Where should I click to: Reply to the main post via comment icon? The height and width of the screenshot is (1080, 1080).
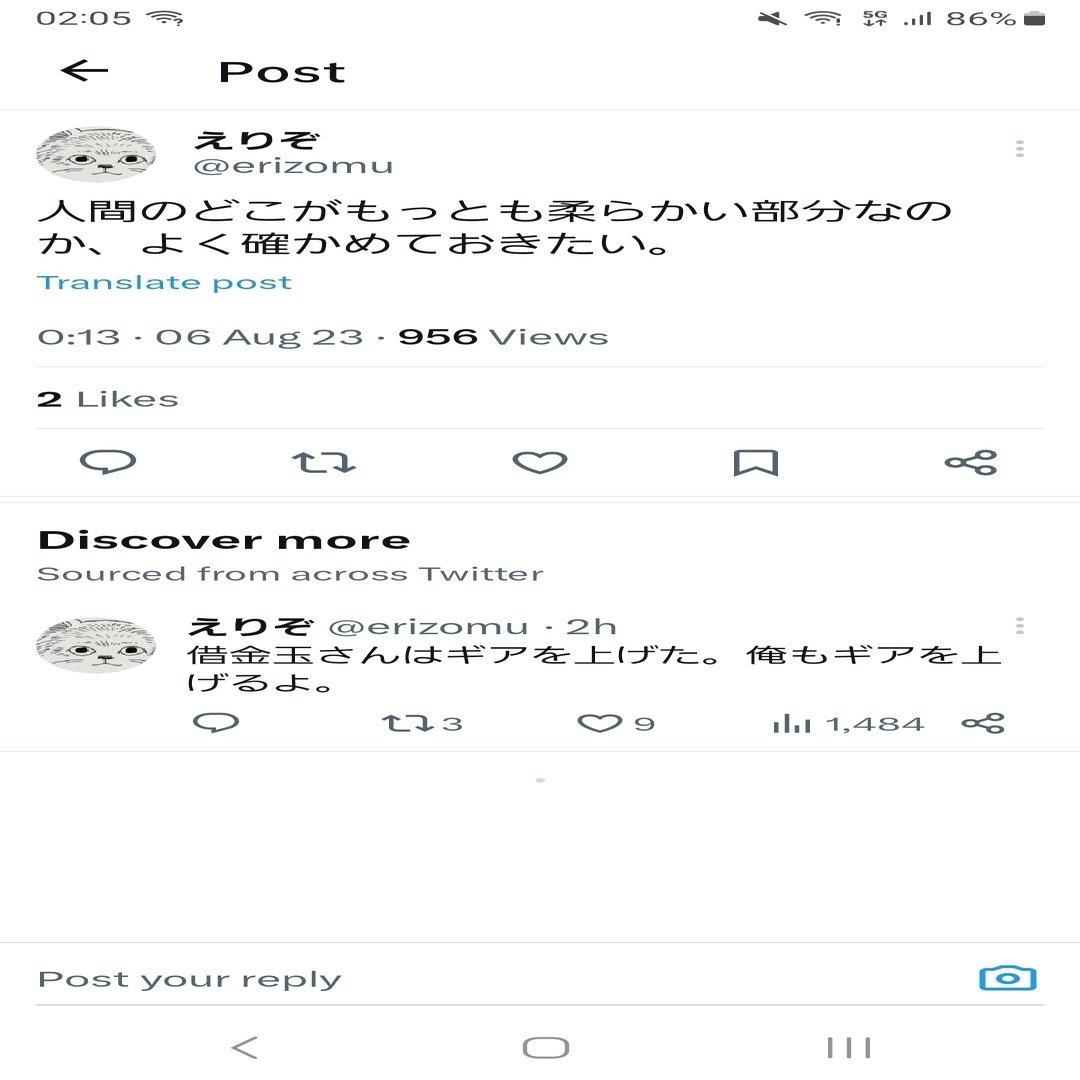coord(108,462)
